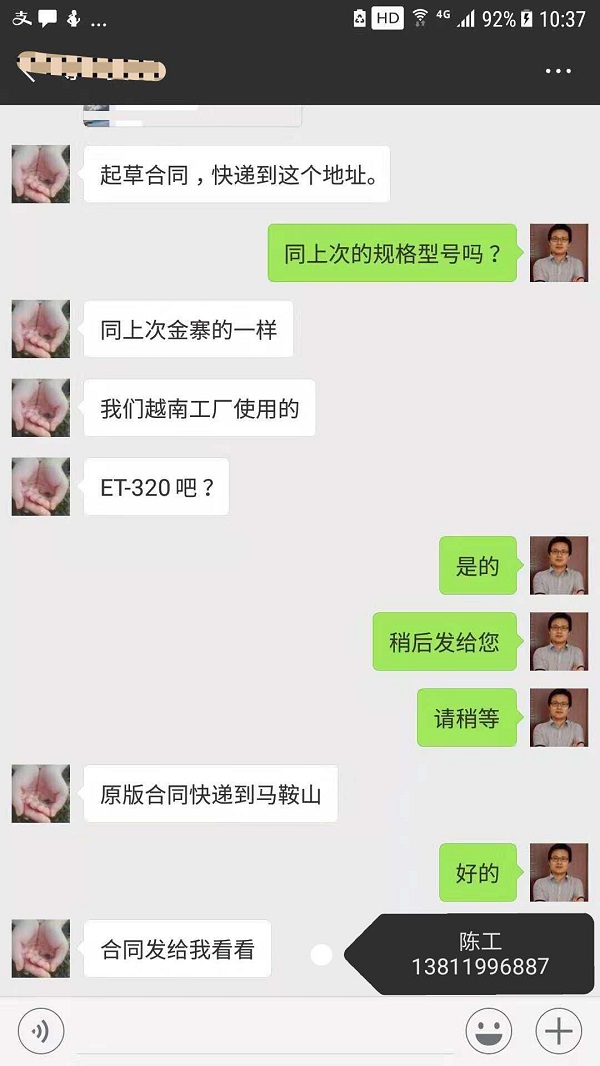The height and width of the screenshot is (1066, 600).
Task: Open sender's avatar beside "原版合同快递到马鞍山"
Action: (41, 794)
